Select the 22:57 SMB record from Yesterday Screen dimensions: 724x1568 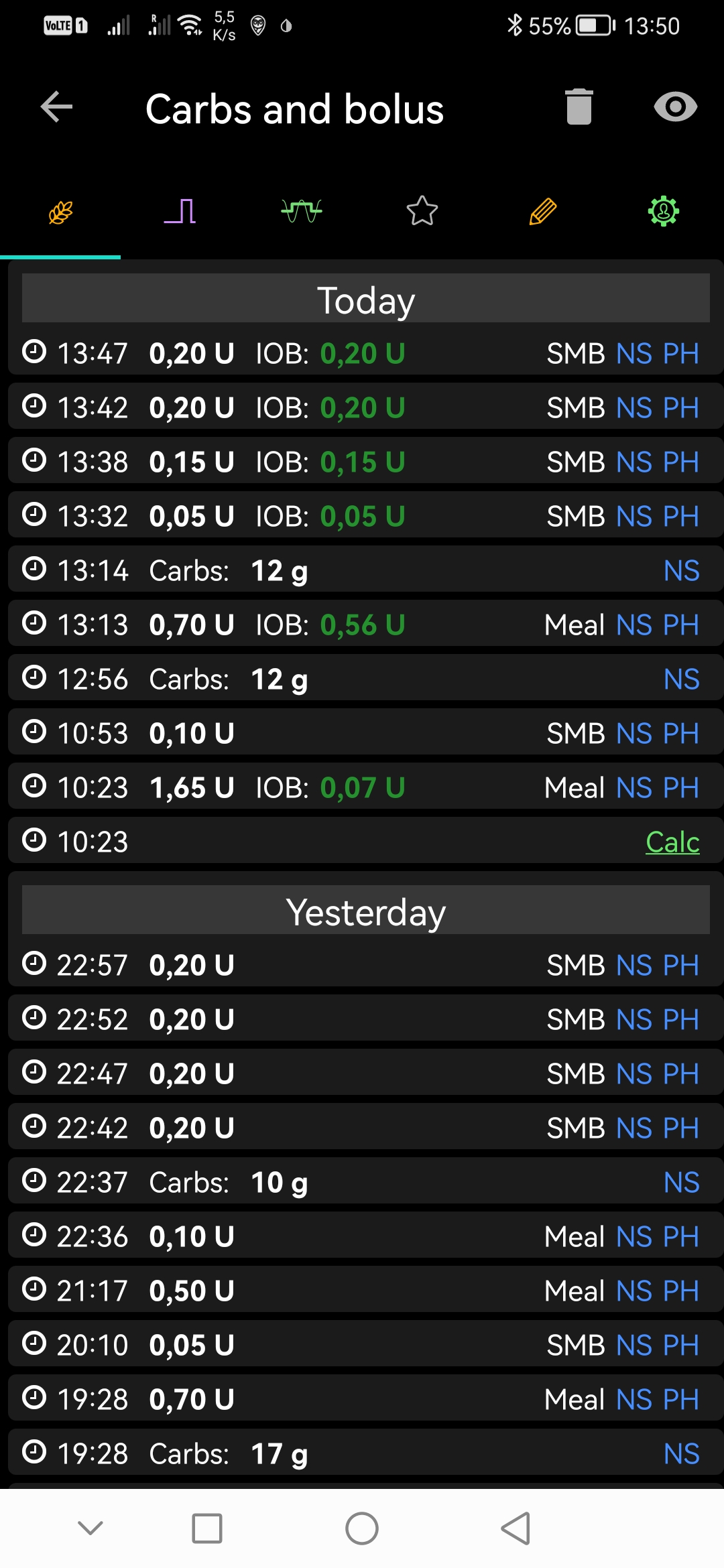click(362, 965)
